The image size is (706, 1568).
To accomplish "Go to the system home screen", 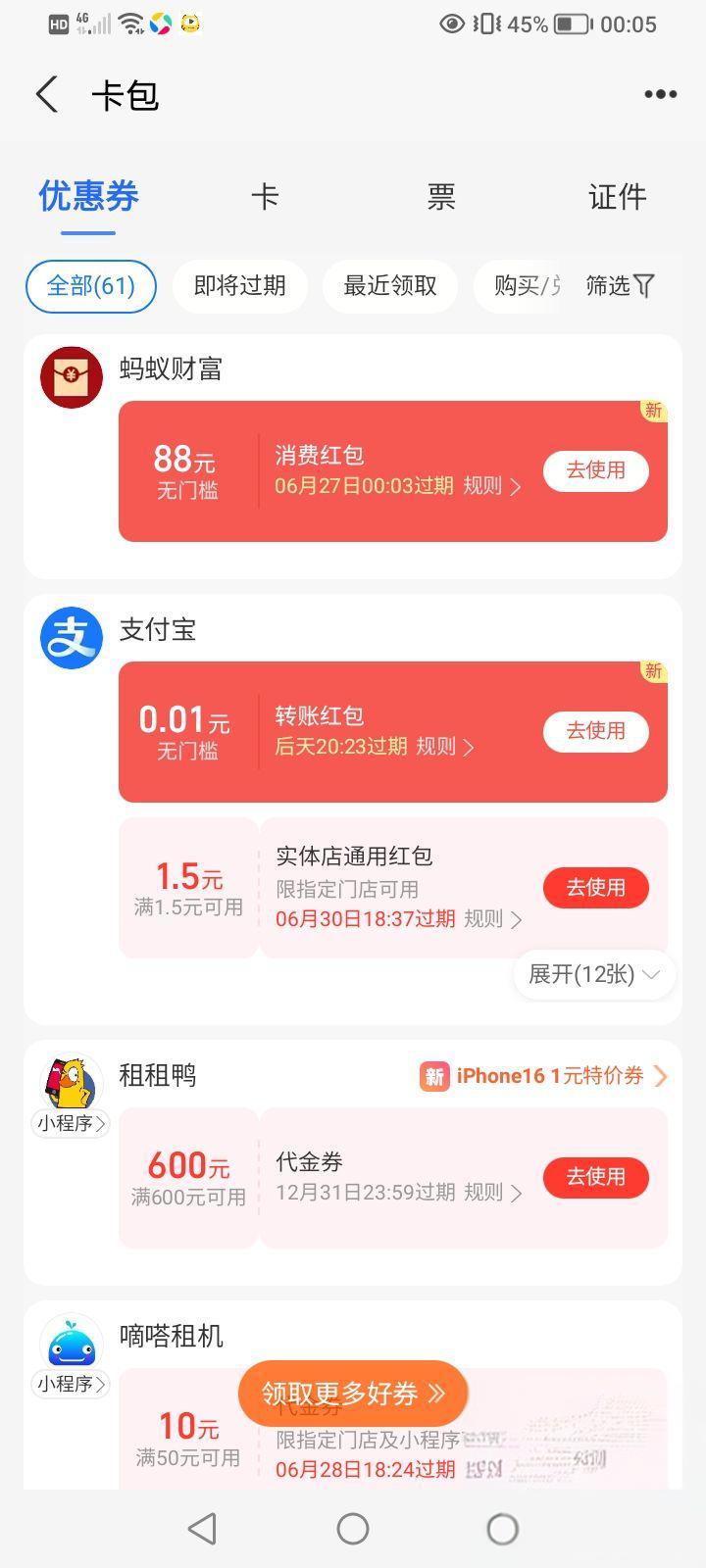I will [x=353, y=1529].
